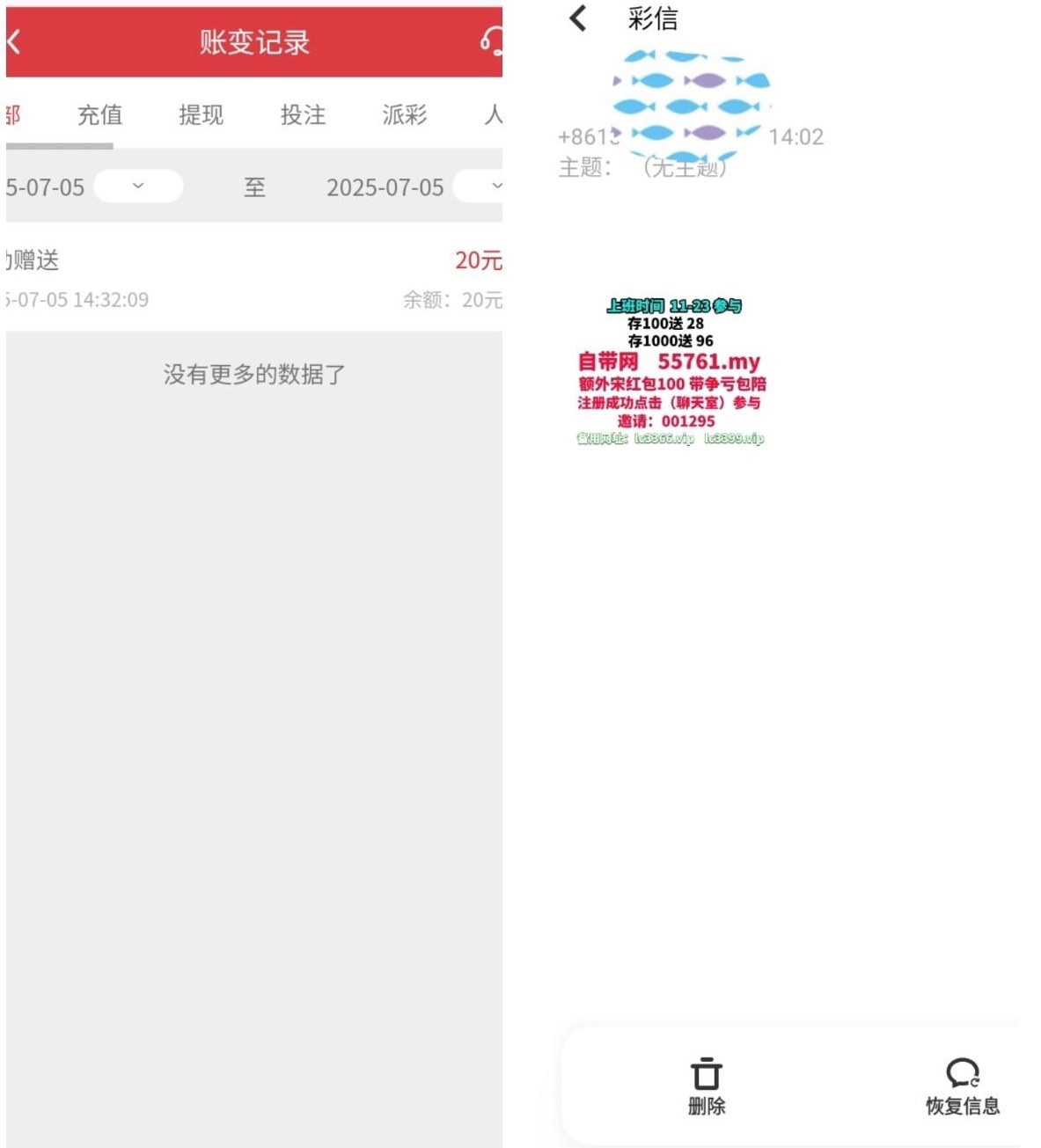Viewport: 1041px width, 1148px height.
Task: Go back from the 彩信 screen
Action: (x=578, y=18)
